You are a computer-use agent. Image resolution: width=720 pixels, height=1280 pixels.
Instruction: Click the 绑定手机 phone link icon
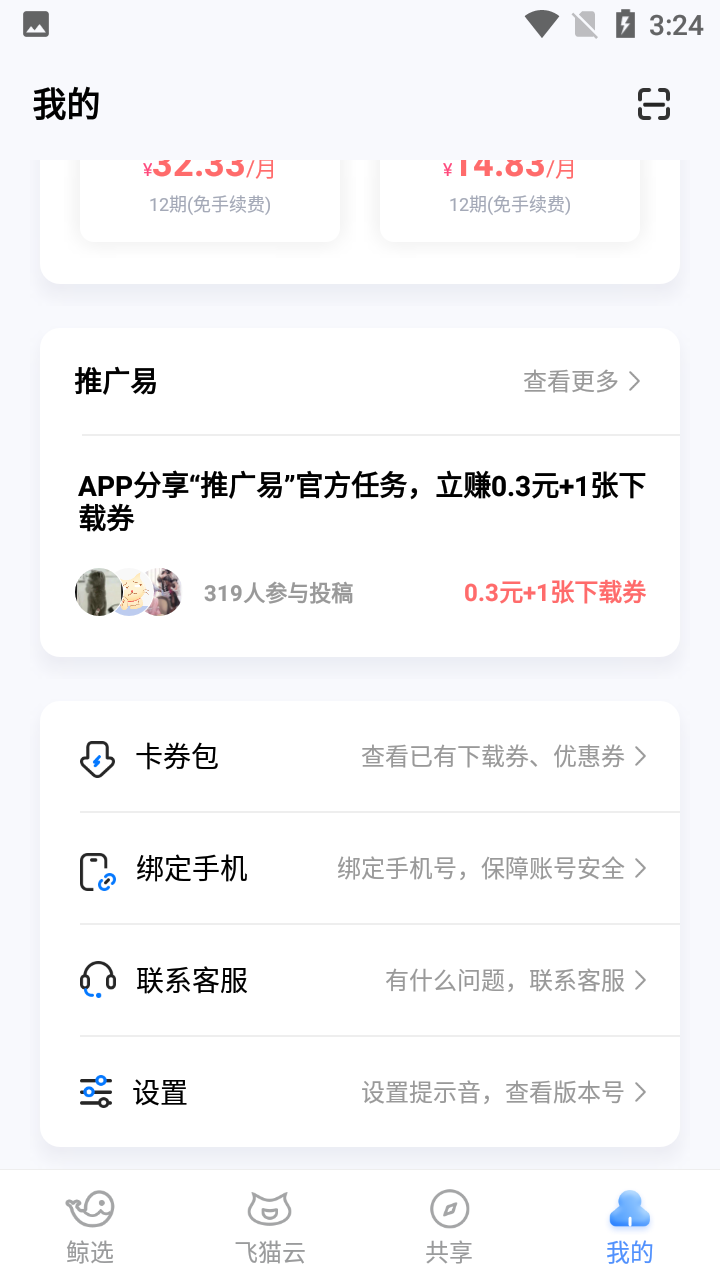pyautogui.click(x=96, y=869)
